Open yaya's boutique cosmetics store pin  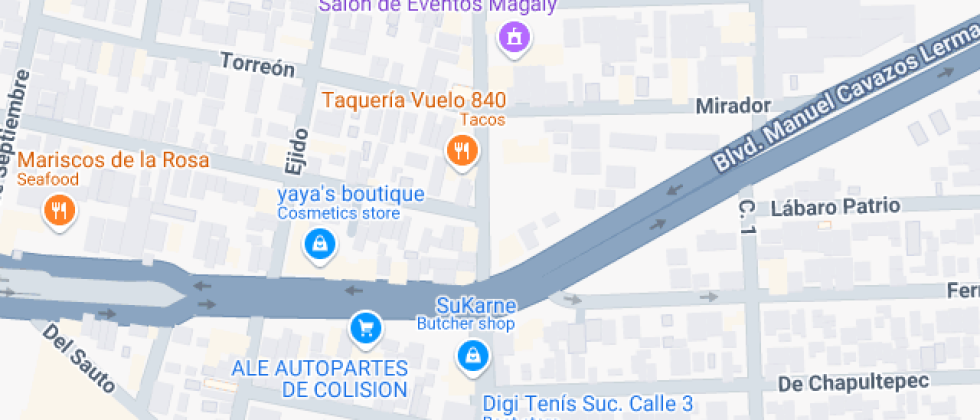point(319,243)
